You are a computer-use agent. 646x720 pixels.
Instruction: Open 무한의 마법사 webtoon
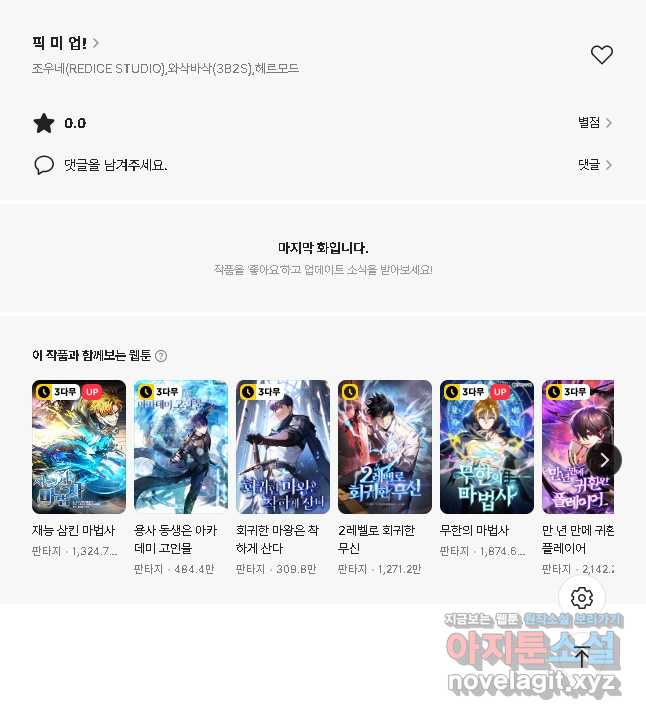(x=487, y=447)
